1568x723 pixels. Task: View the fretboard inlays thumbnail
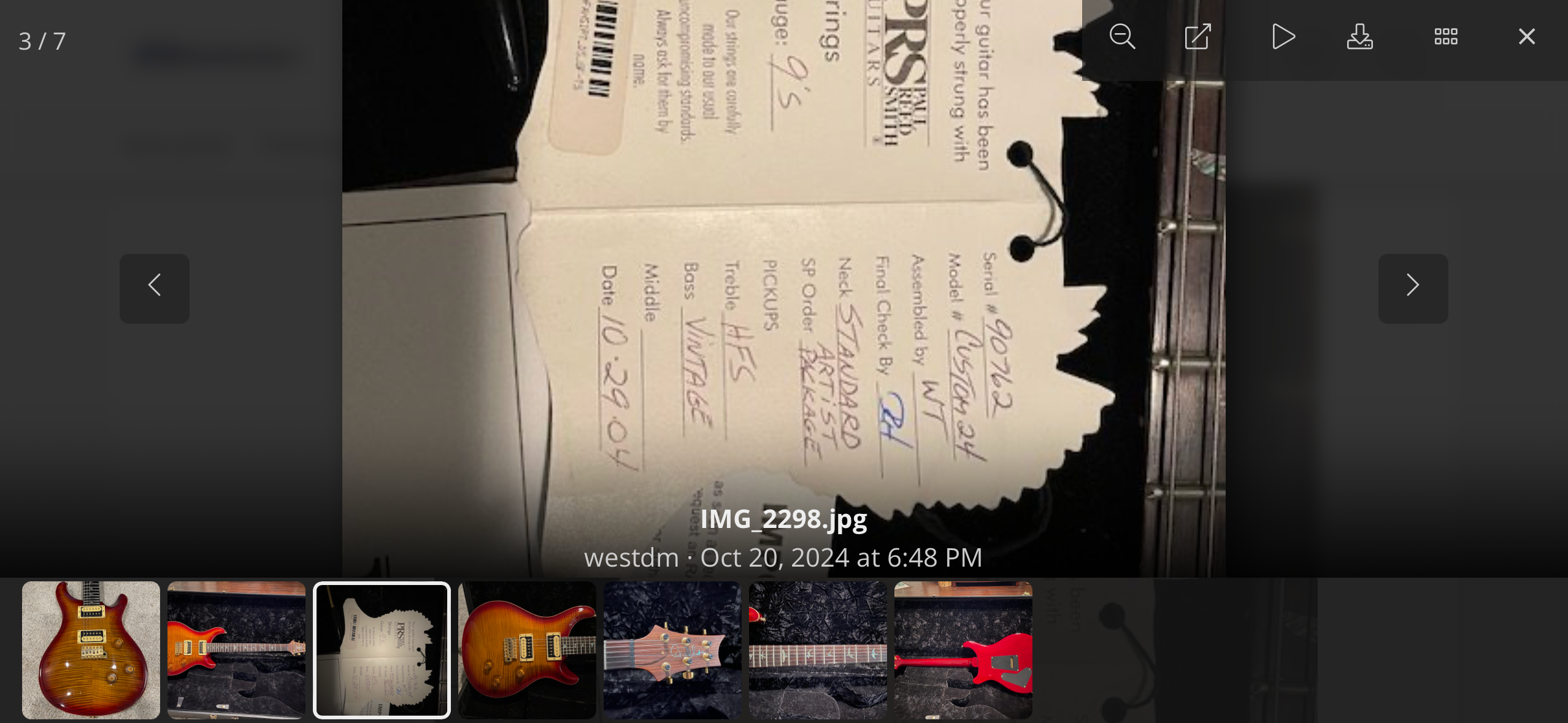(x=818, y=650)
